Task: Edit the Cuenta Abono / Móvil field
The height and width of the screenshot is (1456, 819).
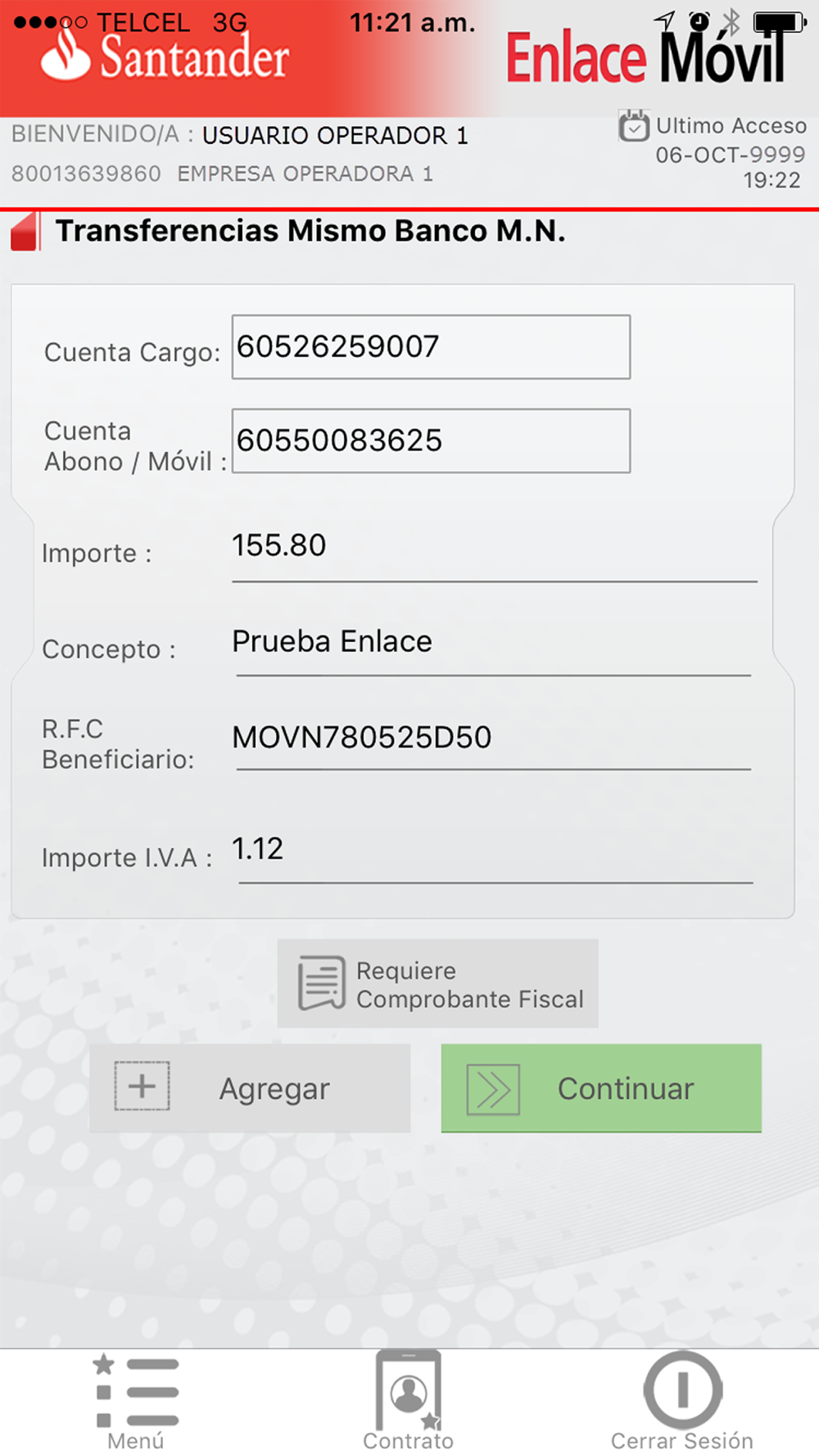Action: click(x=431, y=441)
